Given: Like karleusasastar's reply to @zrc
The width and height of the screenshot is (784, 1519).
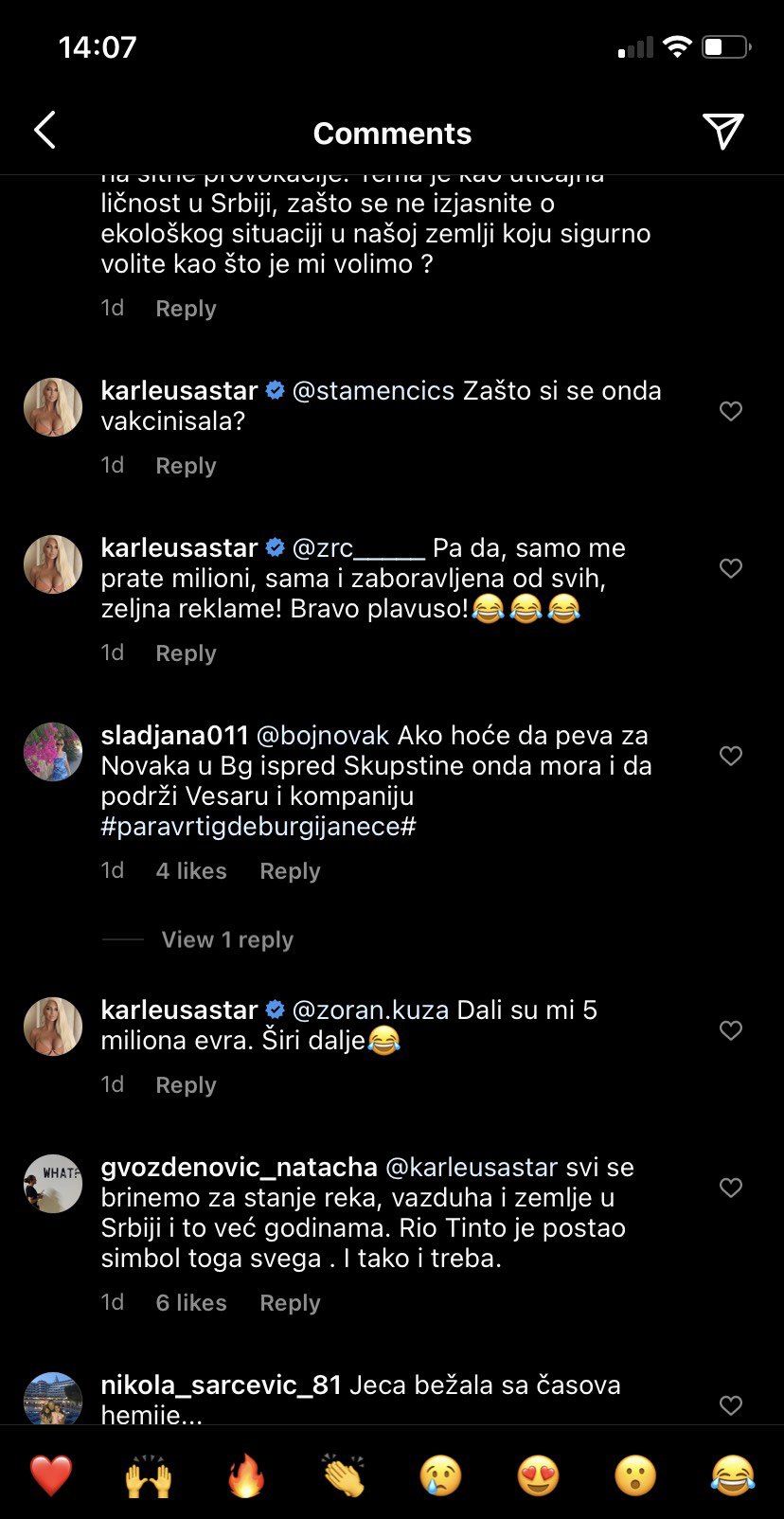Looking at the screenshot, I should pyautogui.click(x=730, y=568).
